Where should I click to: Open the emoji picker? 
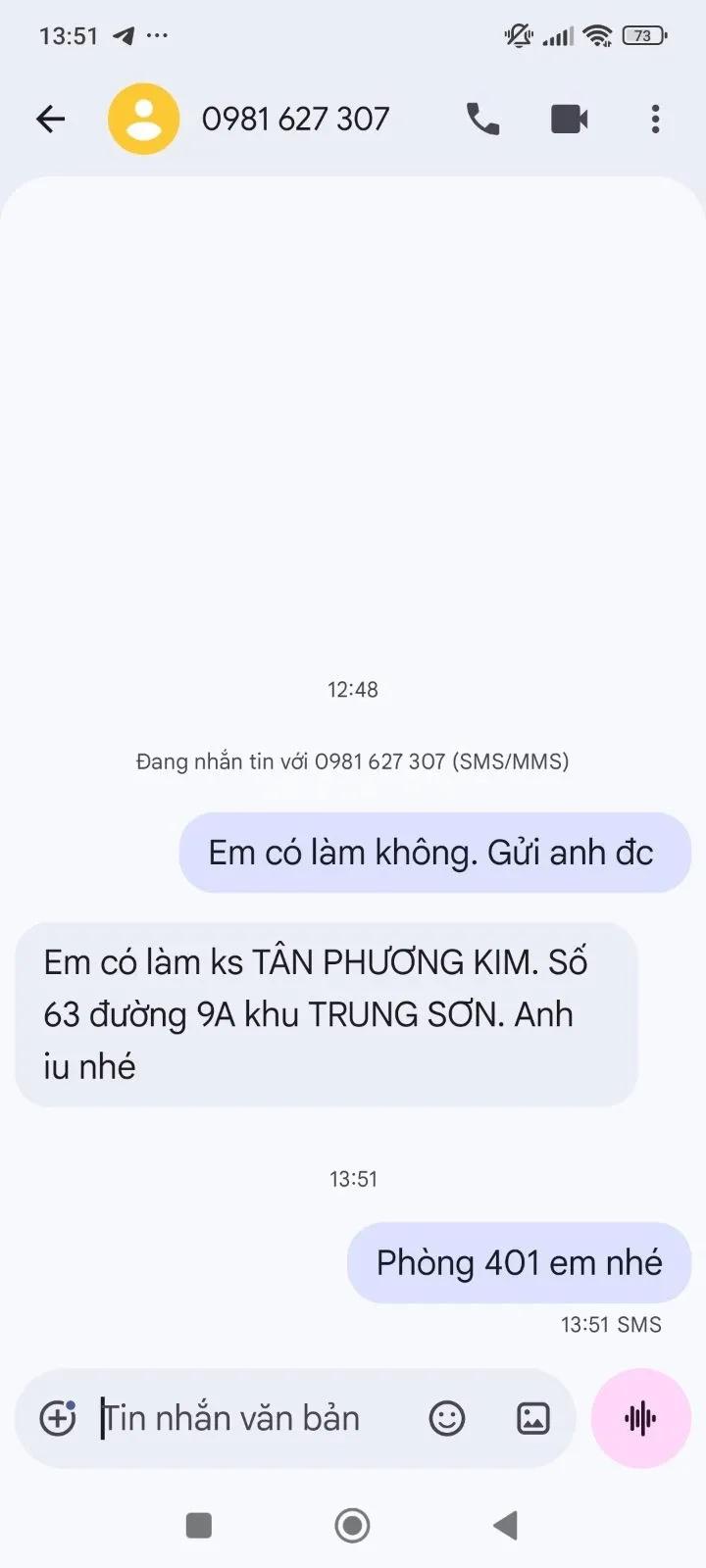pyautogui.click(x=447, y=1418)
